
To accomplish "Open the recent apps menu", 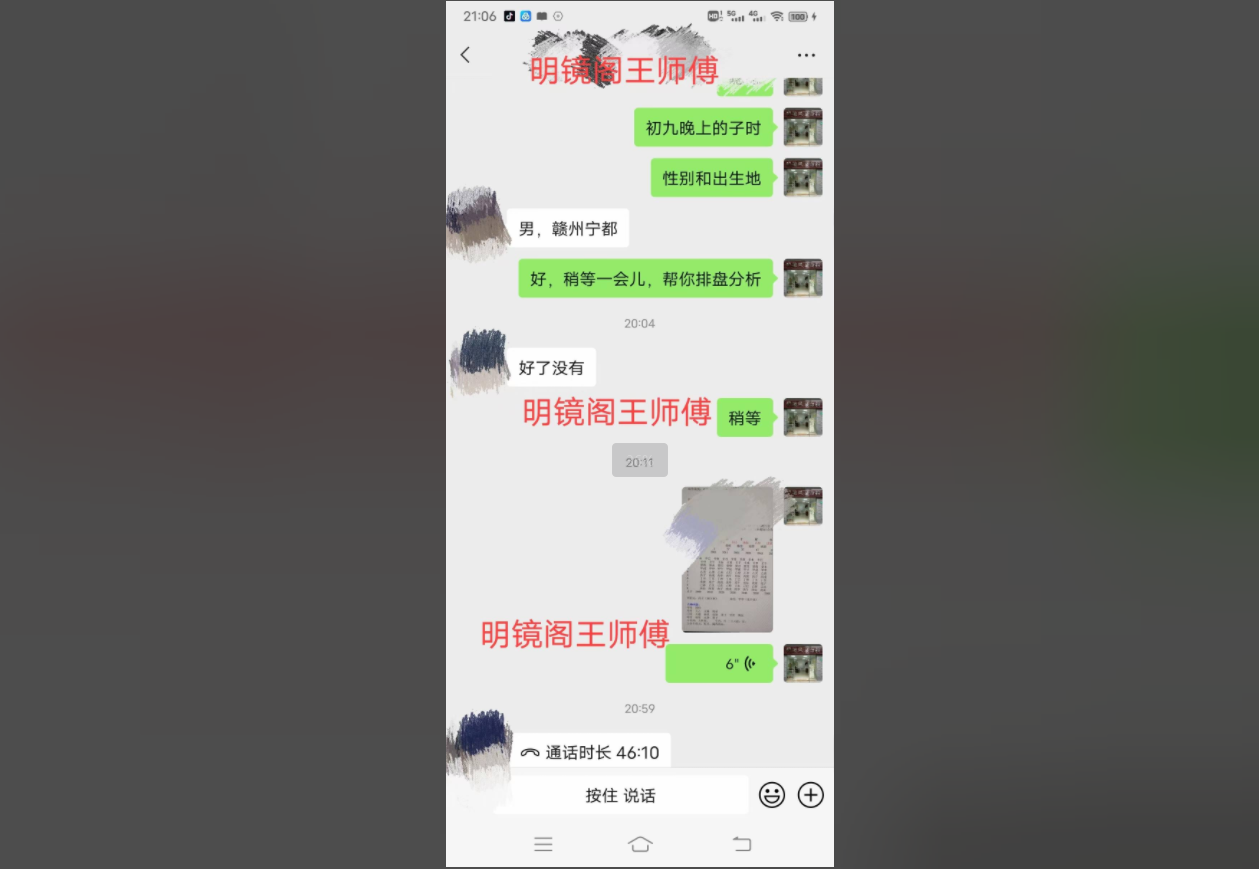I will (x=543, y=844).
